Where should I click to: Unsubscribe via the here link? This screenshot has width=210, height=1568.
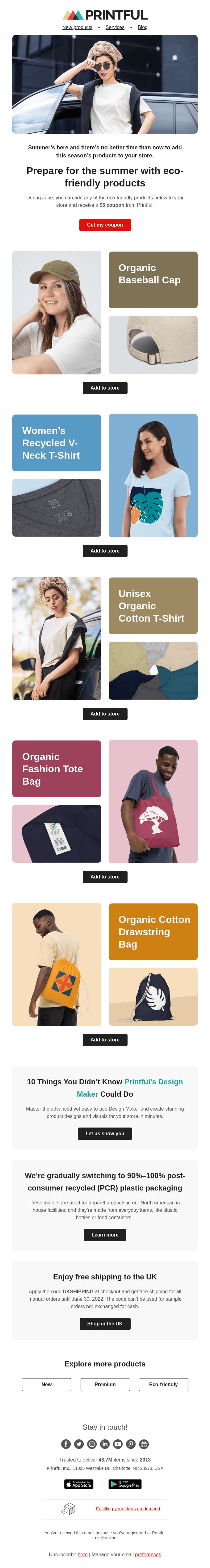pyautogui.click(x=82, y=1554)
